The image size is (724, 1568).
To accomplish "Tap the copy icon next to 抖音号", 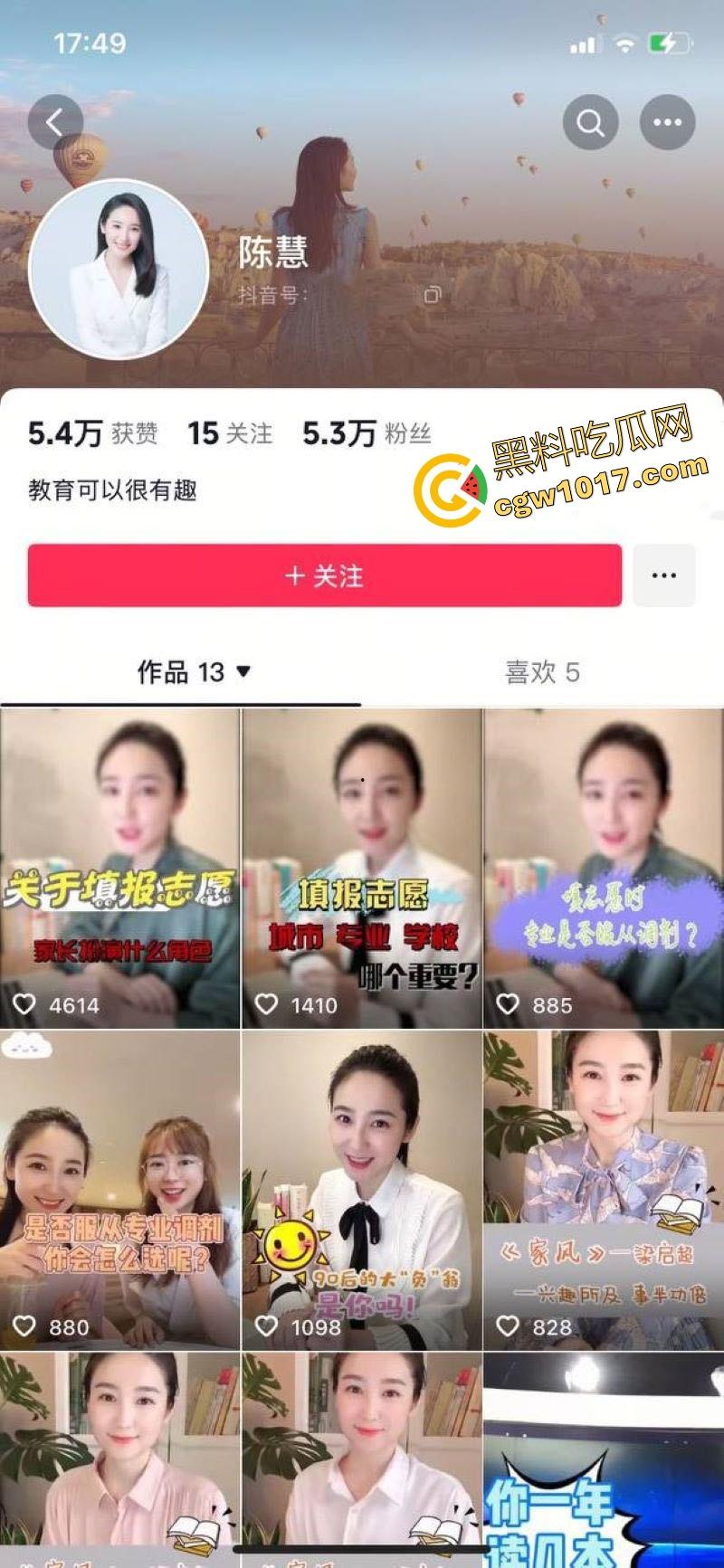I will point(433,295).
